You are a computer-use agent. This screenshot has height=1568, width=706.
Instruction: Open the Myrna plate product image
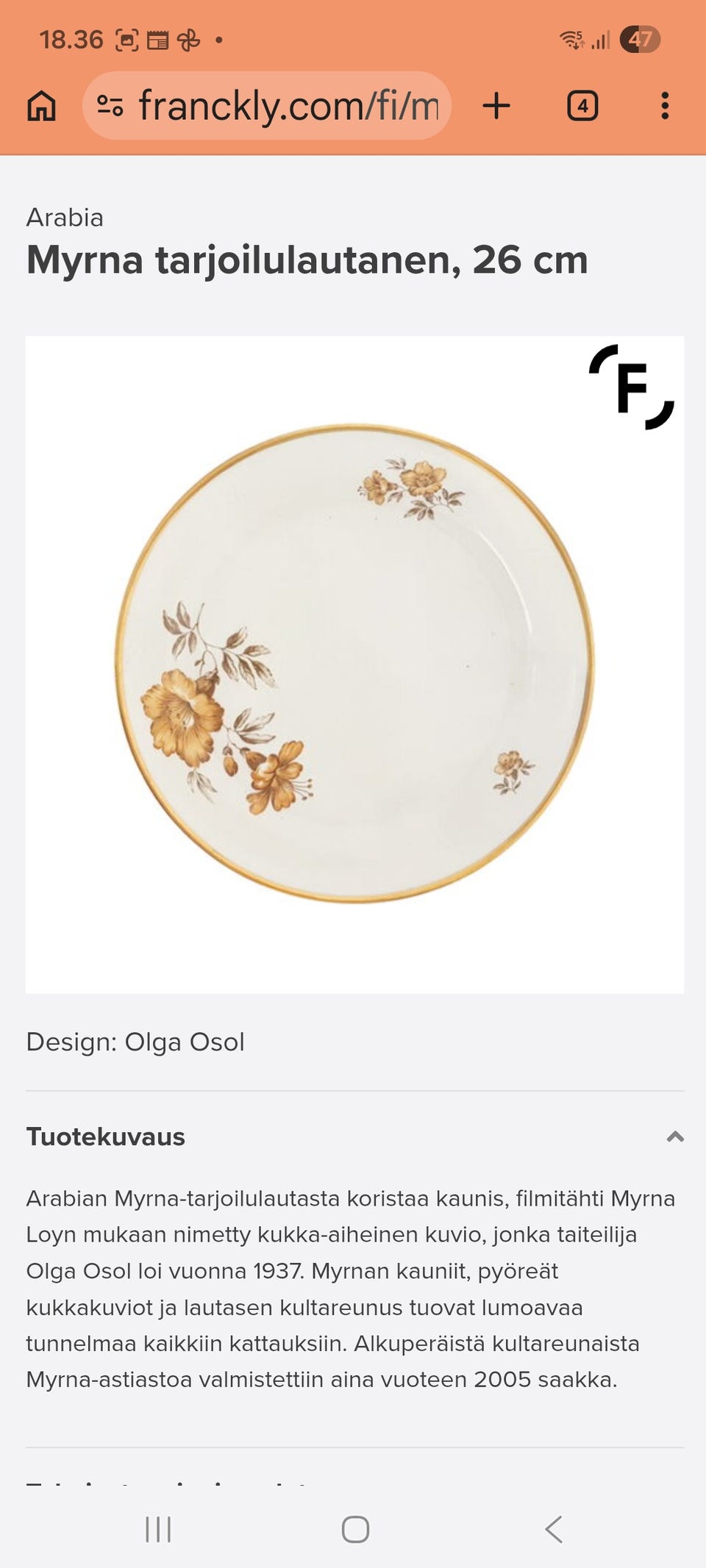coord(354,664)
